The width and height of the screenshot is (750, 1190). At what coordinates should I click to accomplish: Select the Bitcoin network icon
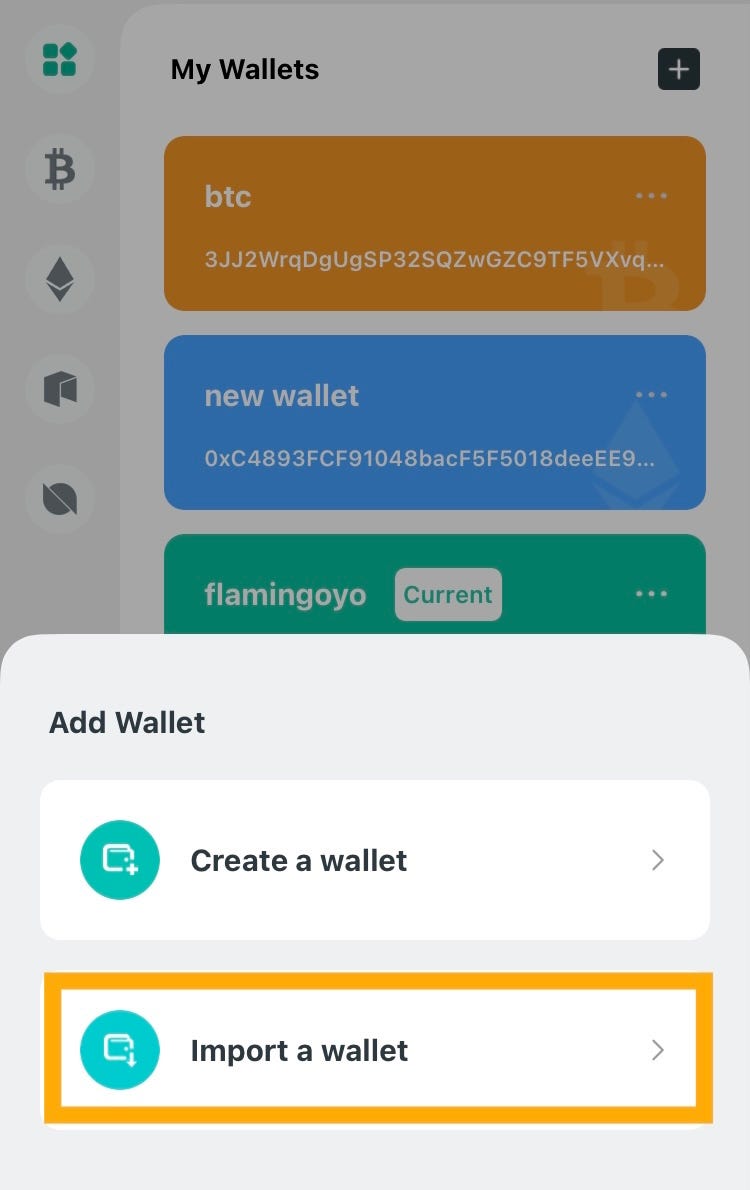[x=59, y=170]
